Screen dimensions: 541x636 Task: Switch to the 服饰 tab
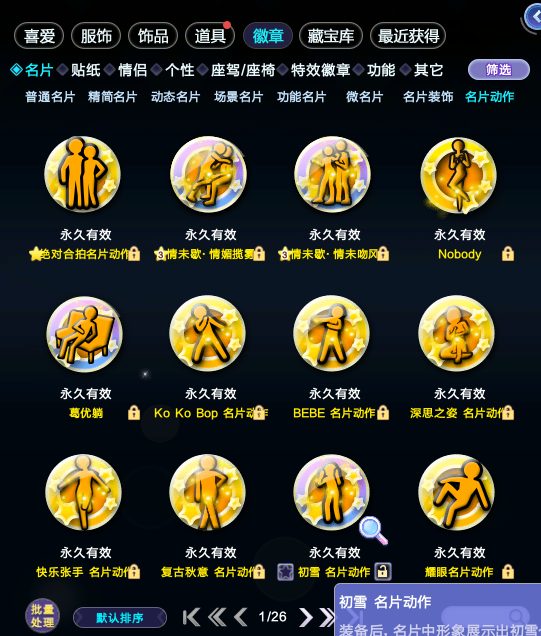(x=96, y=36)
